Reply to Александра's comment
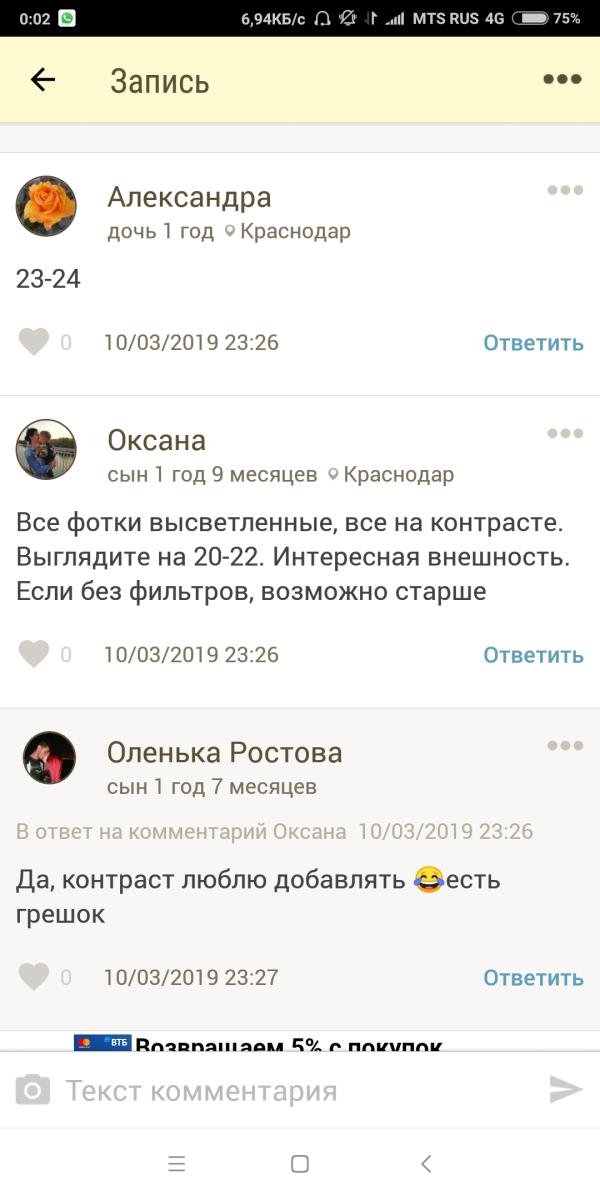Screen dimensions: 600x1199 [x=533, y=342]
